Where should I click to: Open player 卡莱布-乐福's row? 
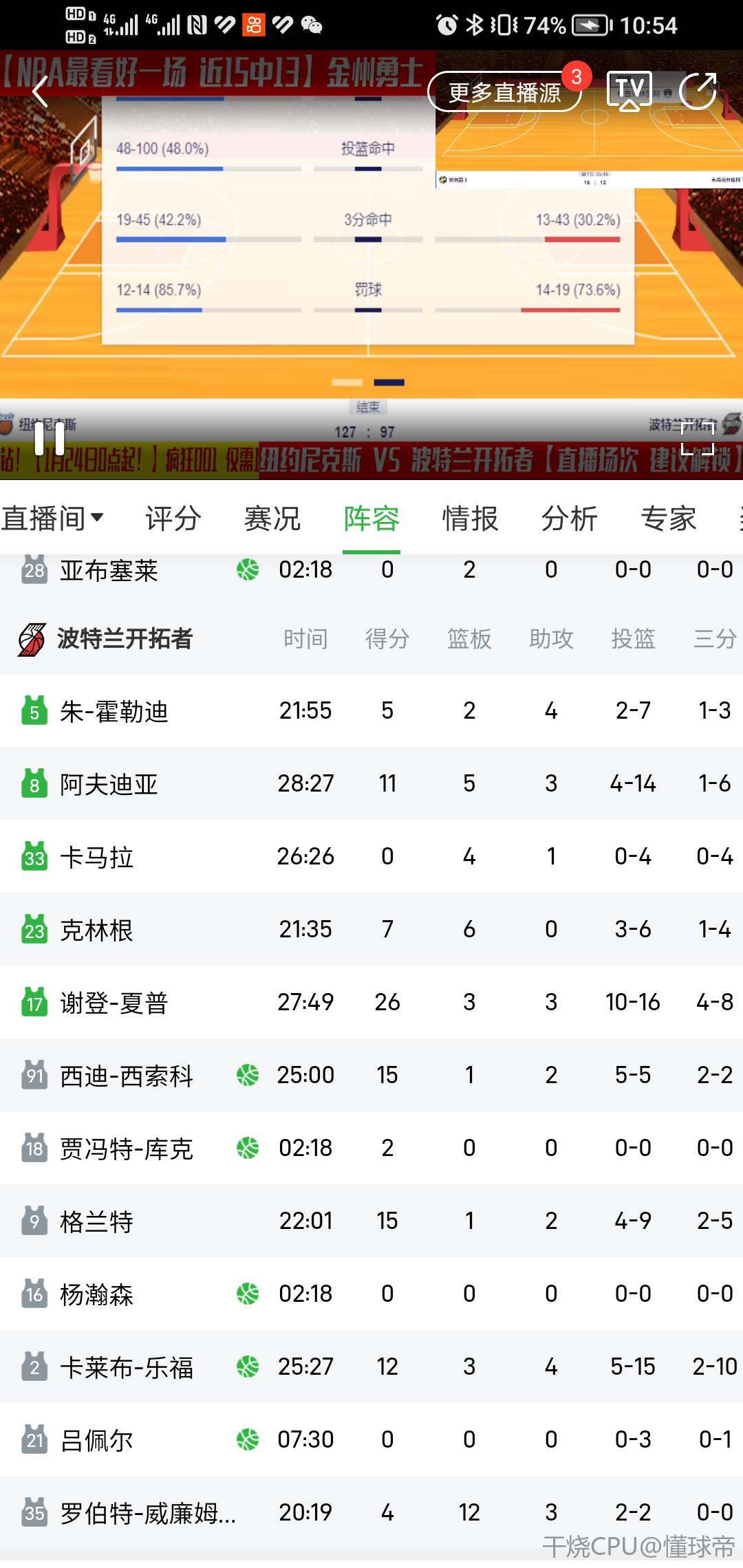click(126, 1367)
